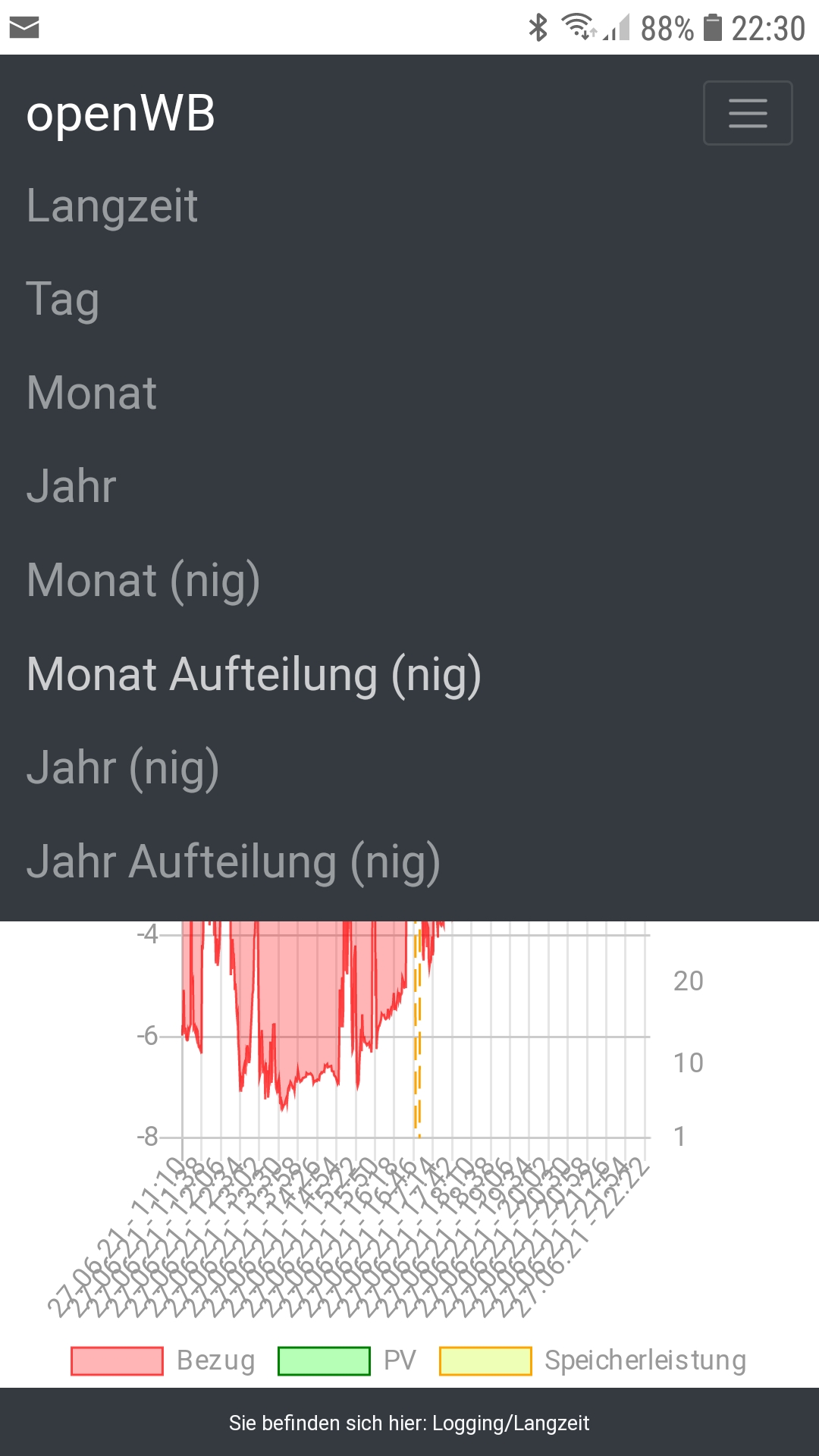Screen dimensions: 819x1456
Task: Collapse the hamburger navigation menu
Action: tap(747, 113)
